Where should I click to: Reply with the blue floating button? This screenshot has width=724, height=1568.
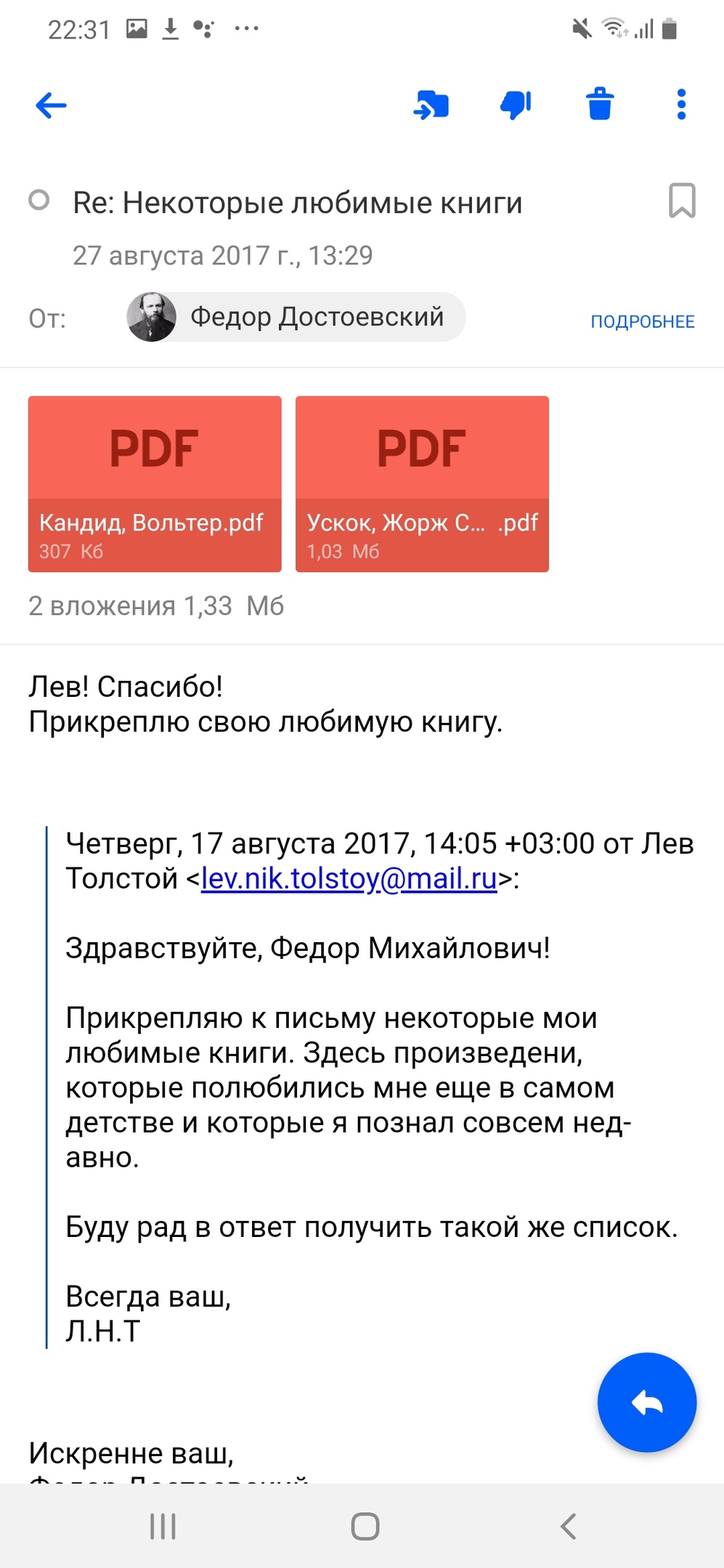647,1402
